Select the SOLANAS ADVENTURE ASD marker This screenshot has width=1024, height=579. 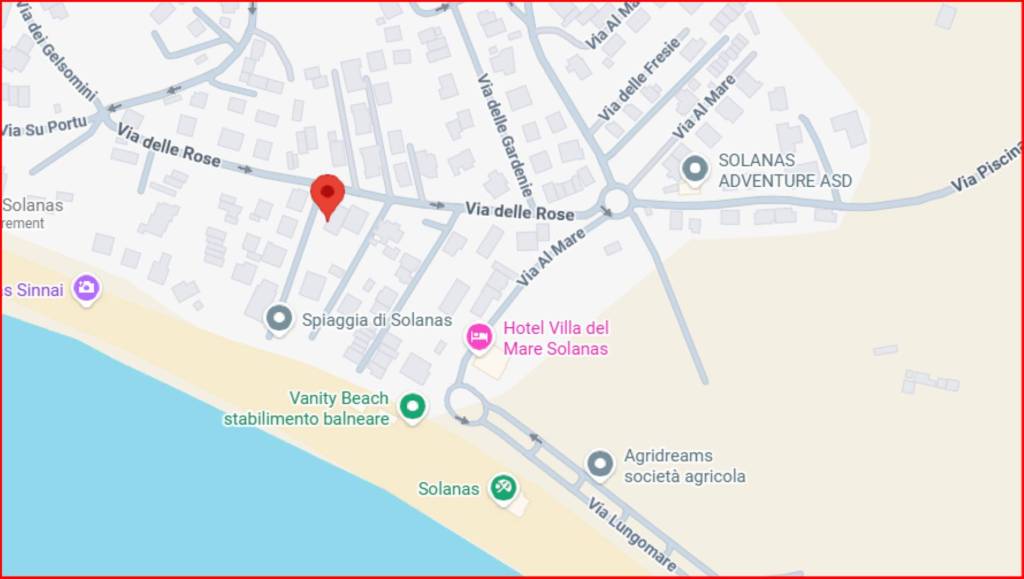point(694,169)
